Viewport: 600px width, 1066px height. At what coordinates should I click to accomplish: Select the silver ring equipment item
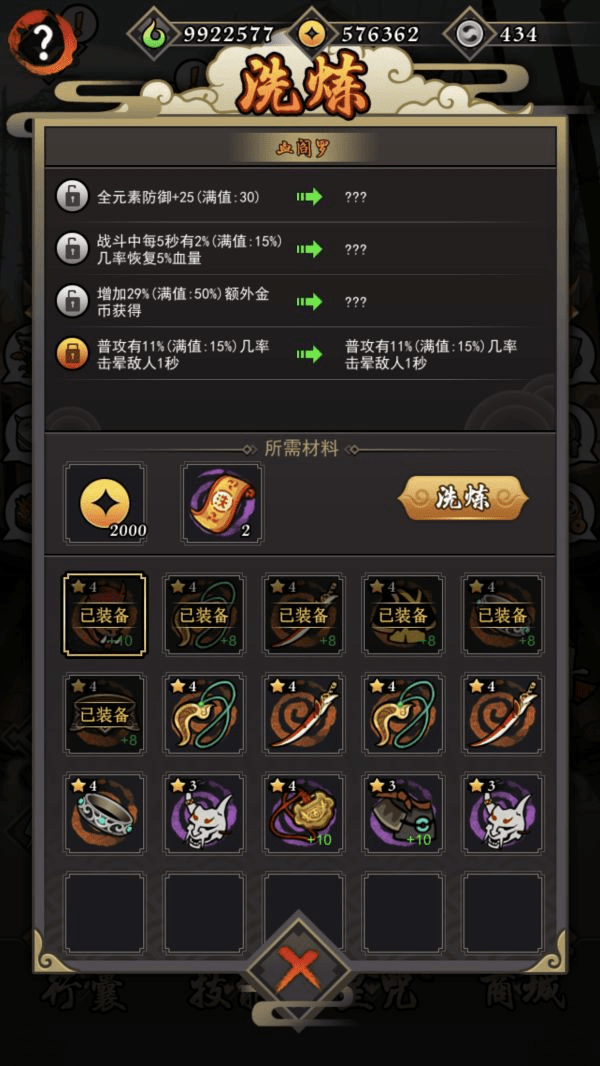pos(105,813)
